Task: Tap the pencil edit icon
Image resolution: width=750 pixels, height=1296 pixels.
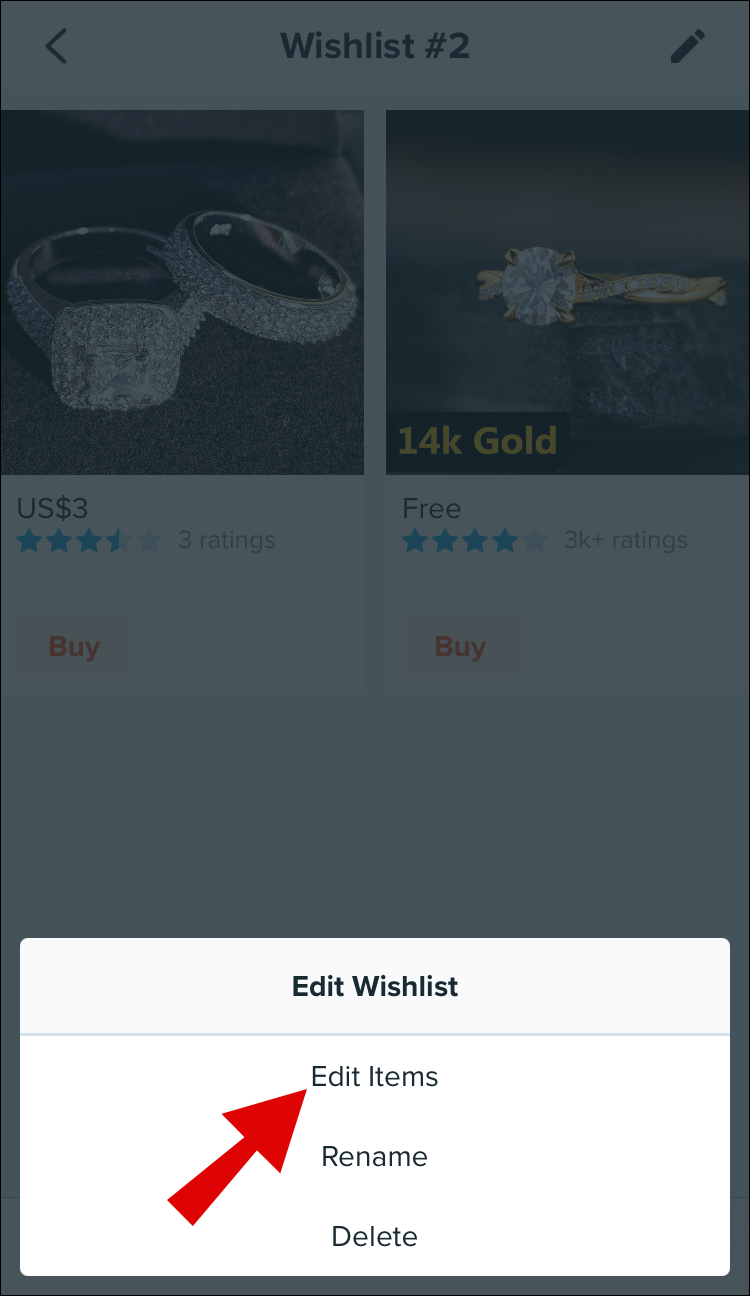Action: pos(688,47)
